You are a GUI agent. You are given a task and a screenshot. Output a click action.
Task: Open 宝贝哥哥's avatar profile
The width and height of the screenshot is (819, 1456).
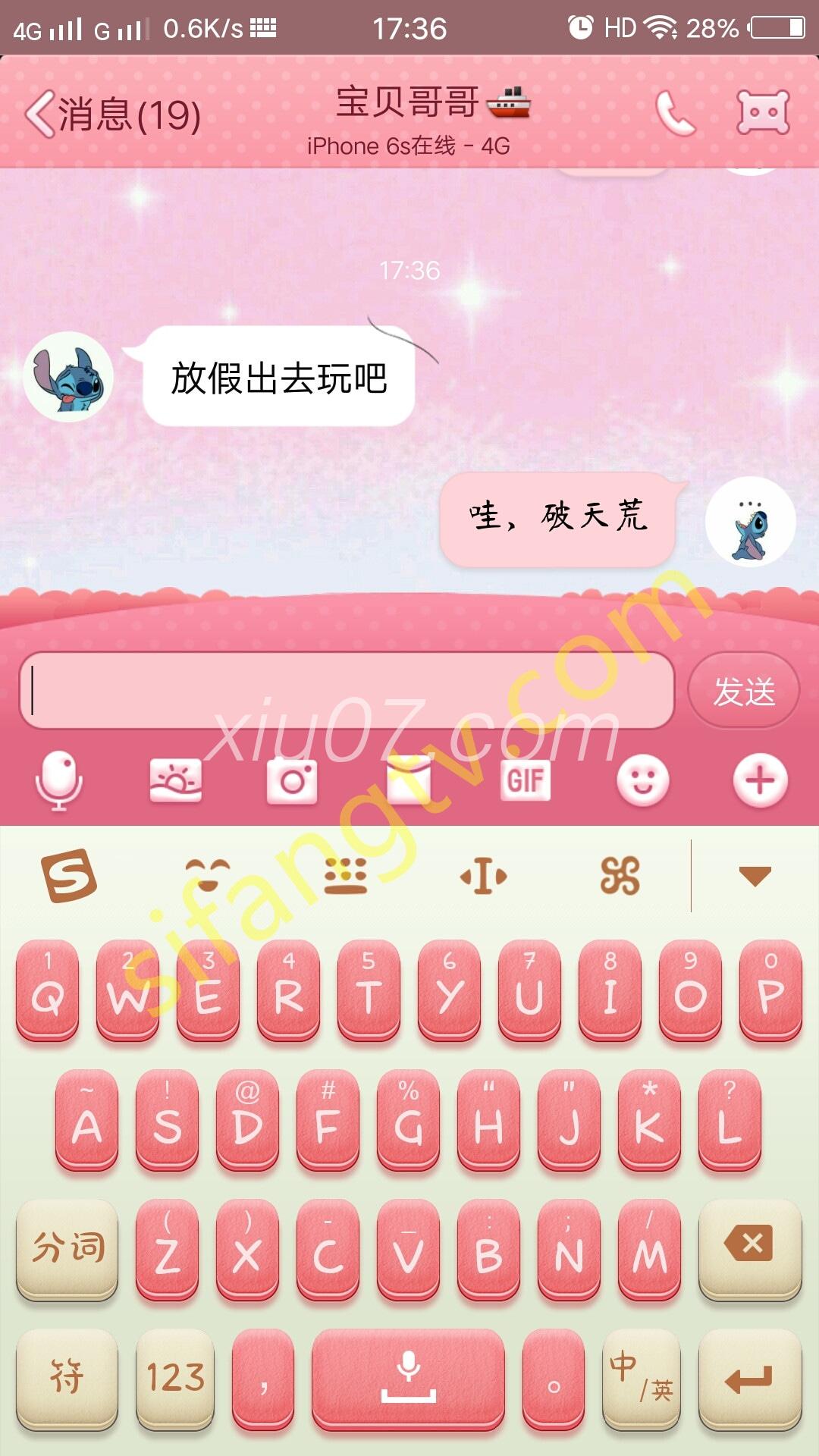click(68, 377)
